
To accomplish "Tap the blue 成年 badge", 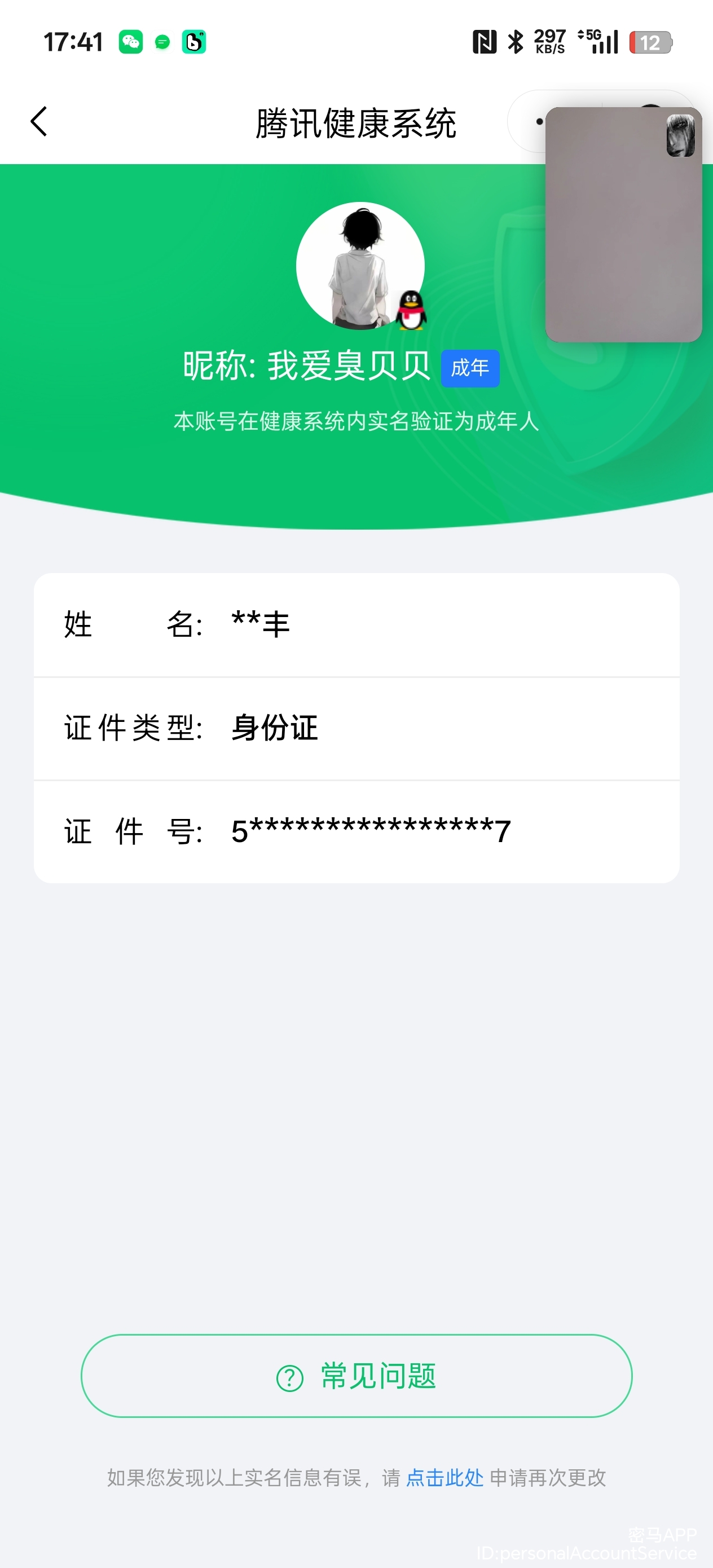I will (470, 368).
